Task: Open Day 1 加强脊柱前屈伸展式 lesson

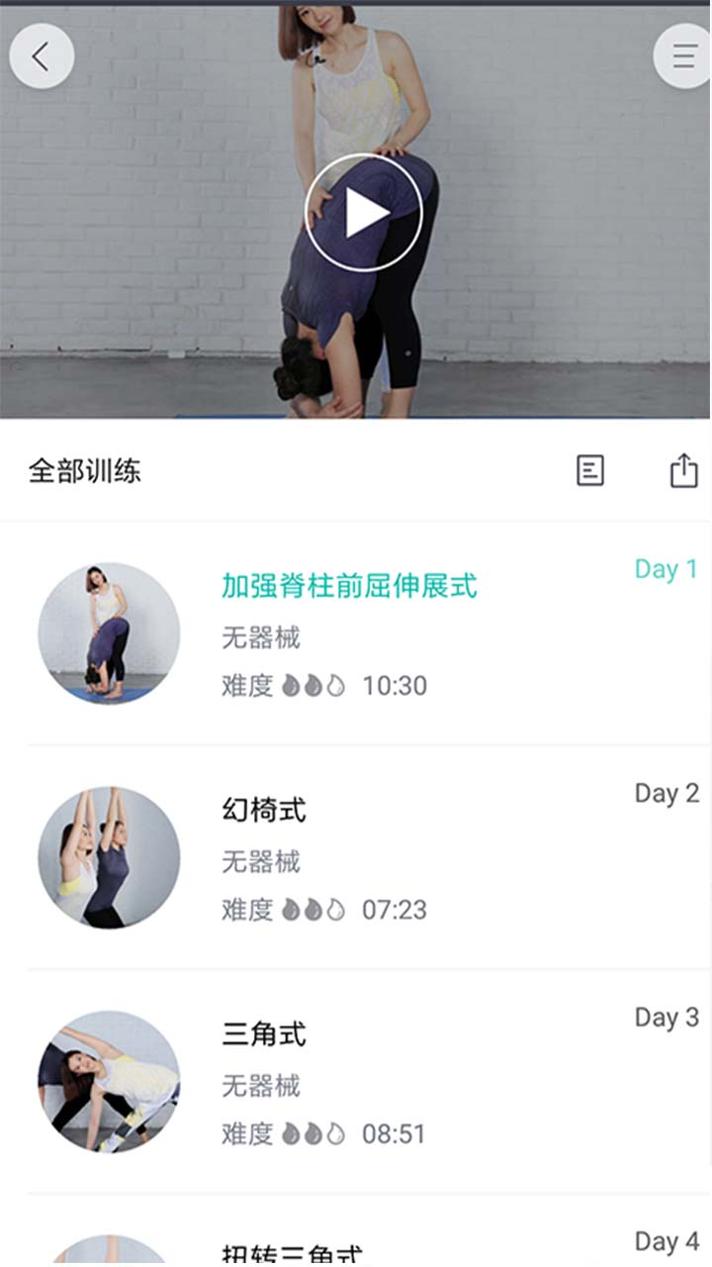Action: coord(356,633)
